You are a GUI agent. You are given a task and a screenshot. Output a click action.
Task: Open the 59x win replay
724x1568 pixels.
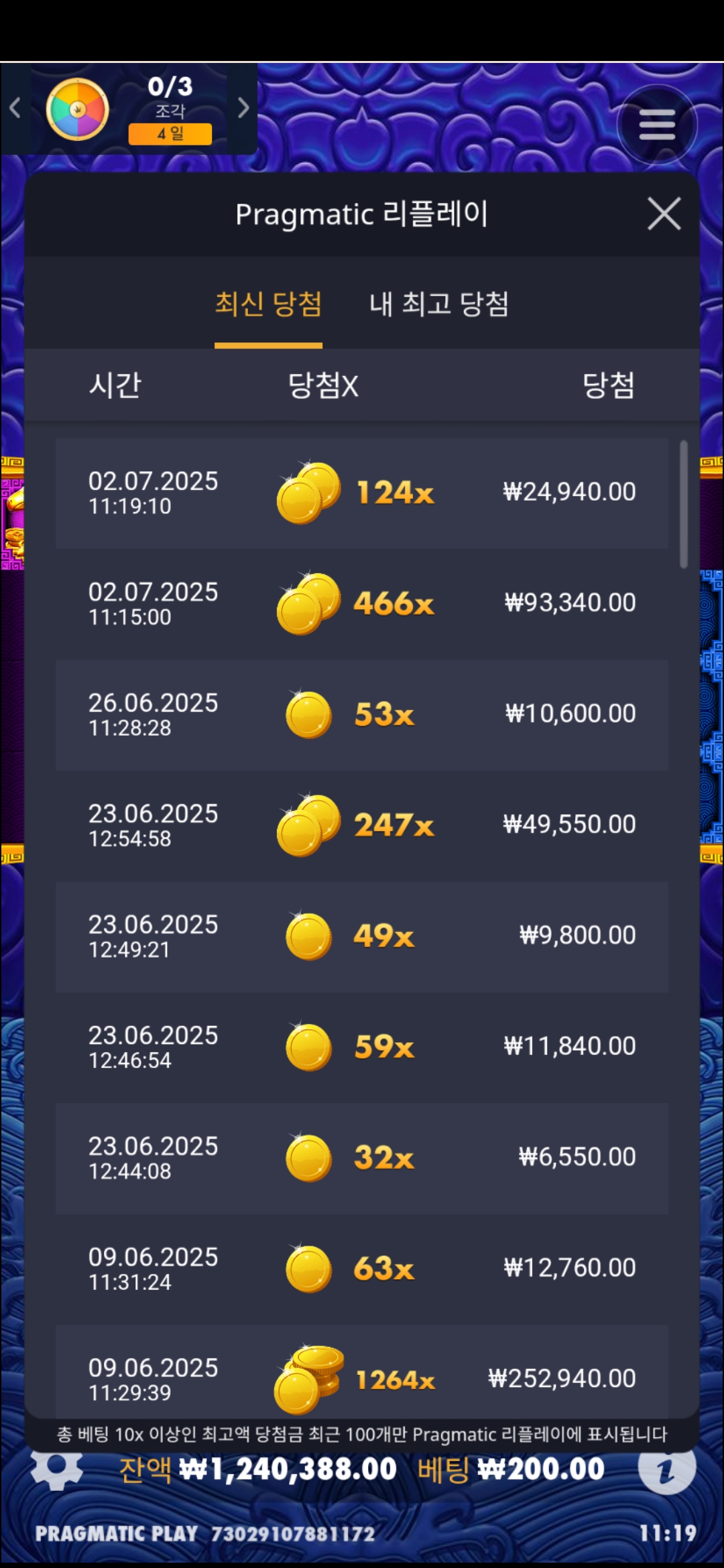(x=361, y=1047)
